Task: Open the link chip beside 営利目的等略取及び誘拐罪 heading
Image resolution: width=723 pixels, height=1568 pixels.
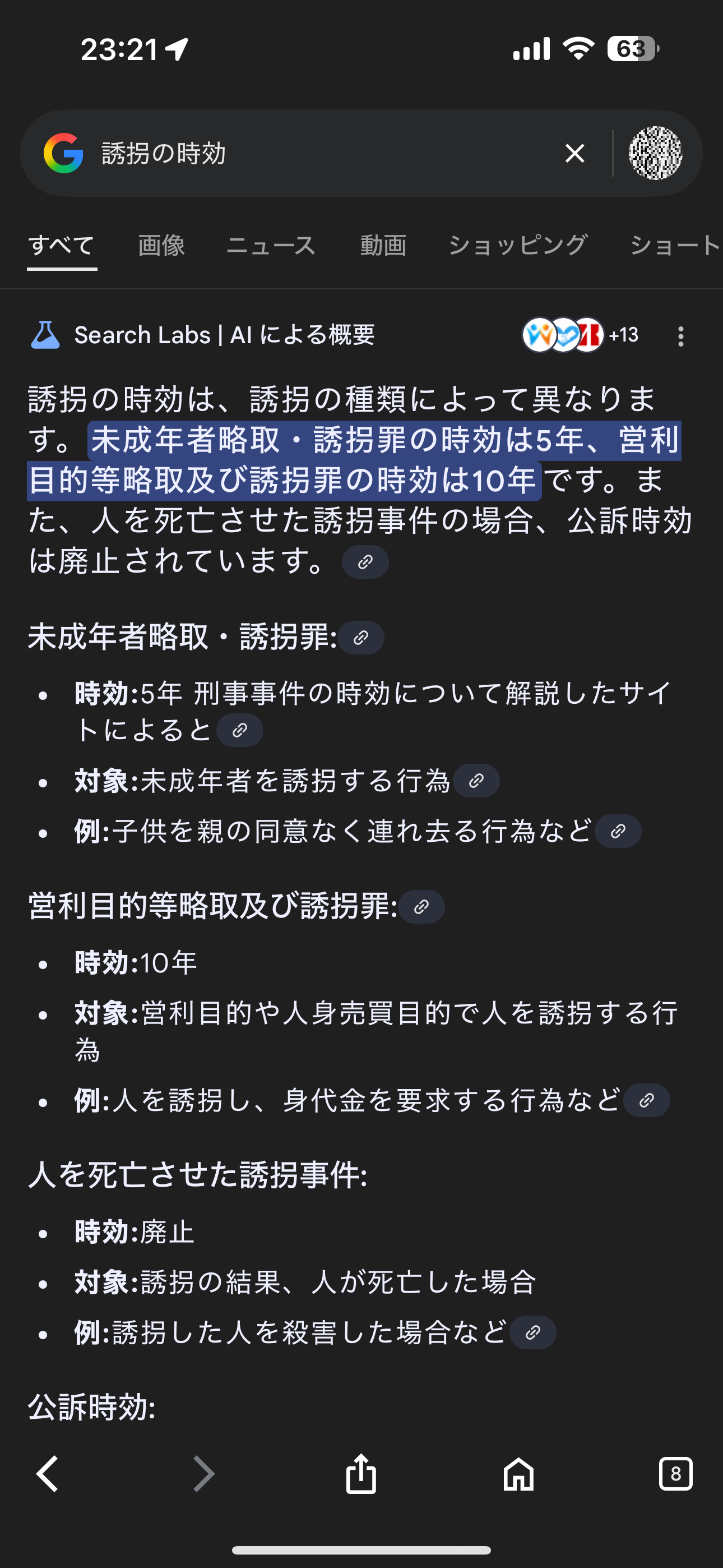Action: tap(421, 907)
